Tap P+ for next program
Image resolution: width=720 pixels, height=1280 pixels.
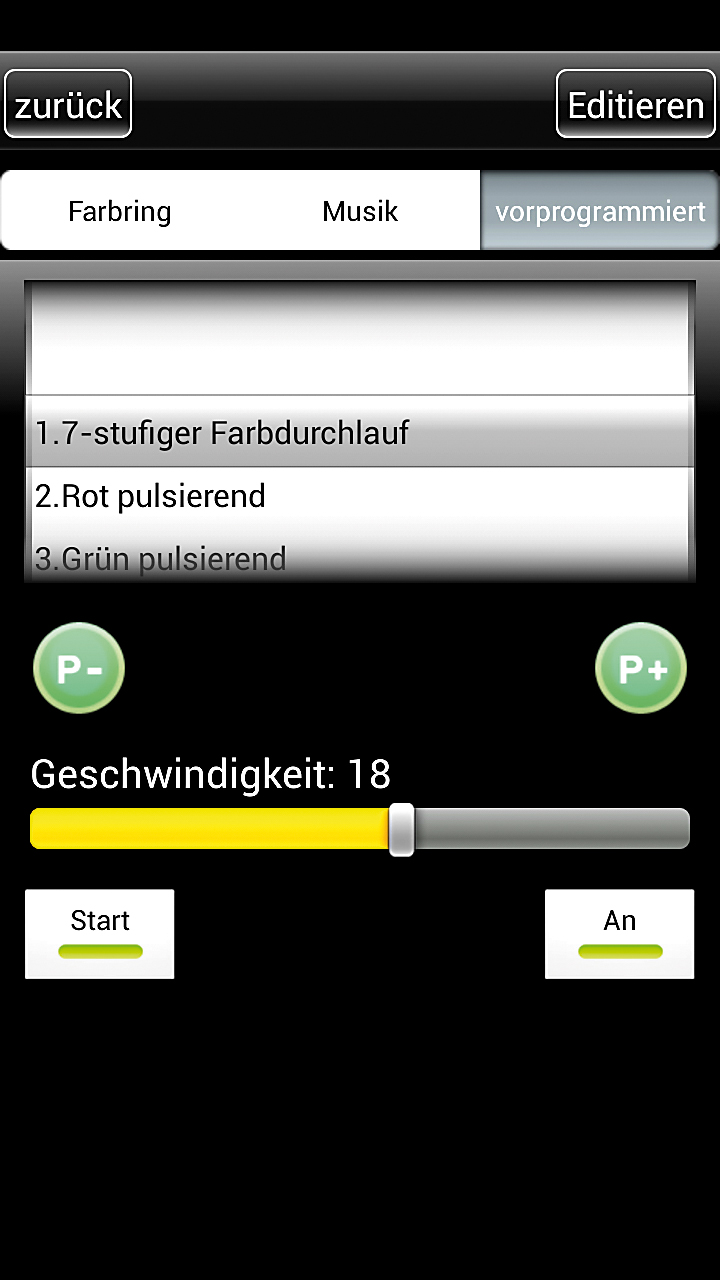coord(640,668)
